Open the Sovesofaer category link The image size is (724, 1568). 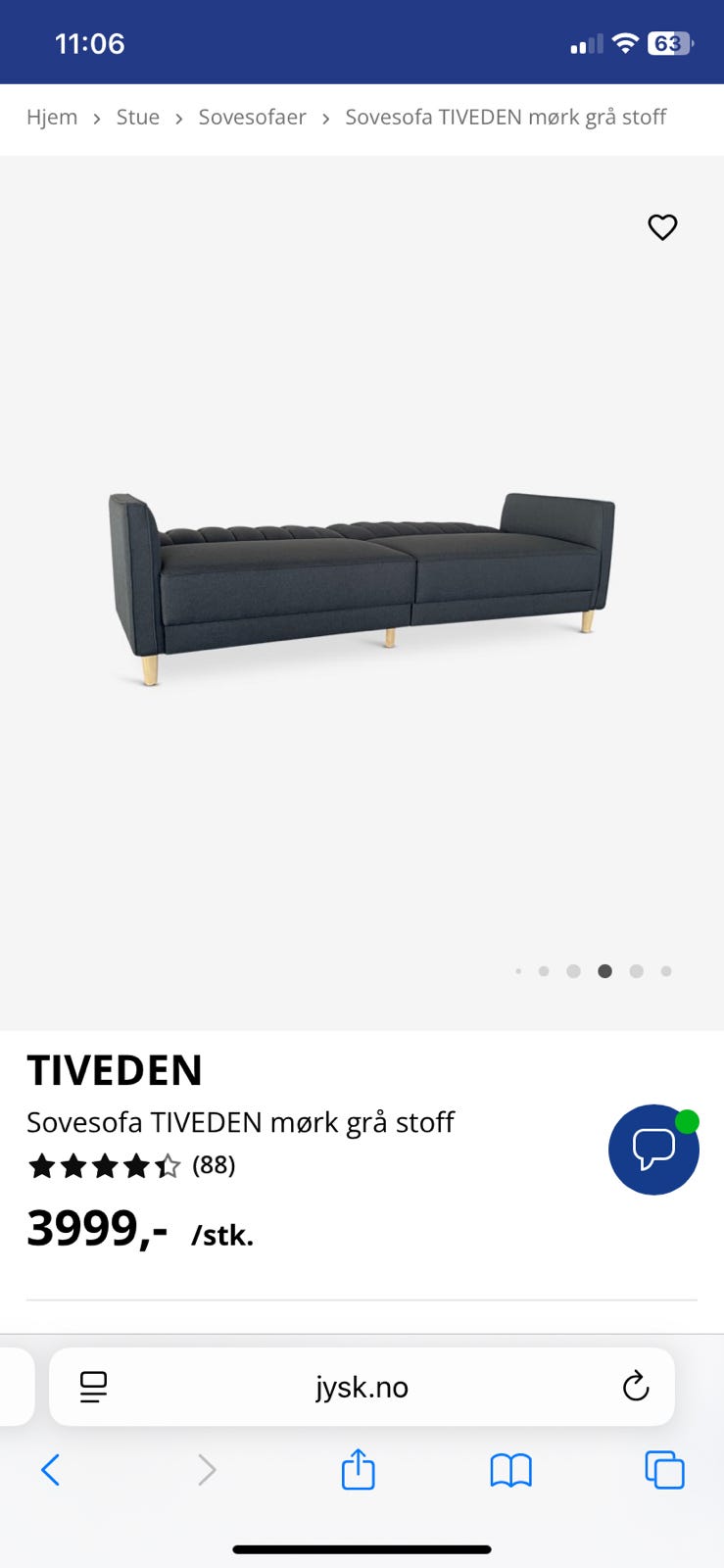(252, 117)
